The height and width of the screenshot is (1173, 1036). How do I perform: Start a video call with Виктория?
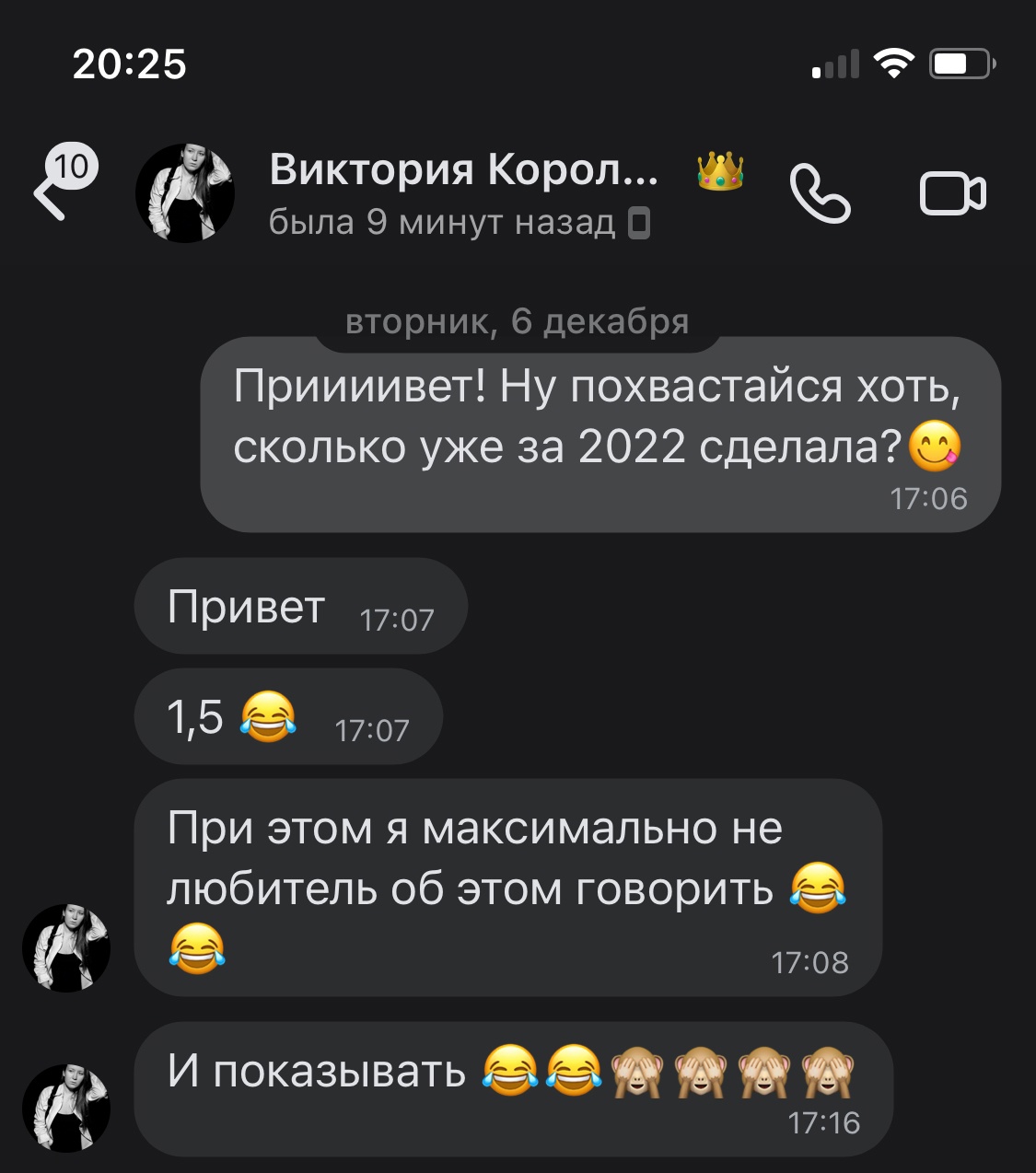(x=953, y=193)
